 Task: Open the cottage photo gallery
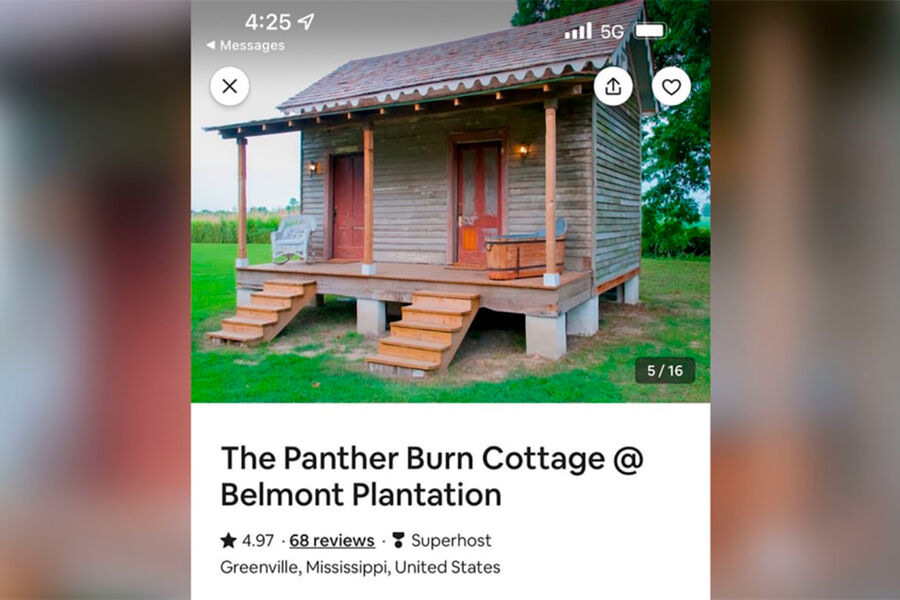450,240
